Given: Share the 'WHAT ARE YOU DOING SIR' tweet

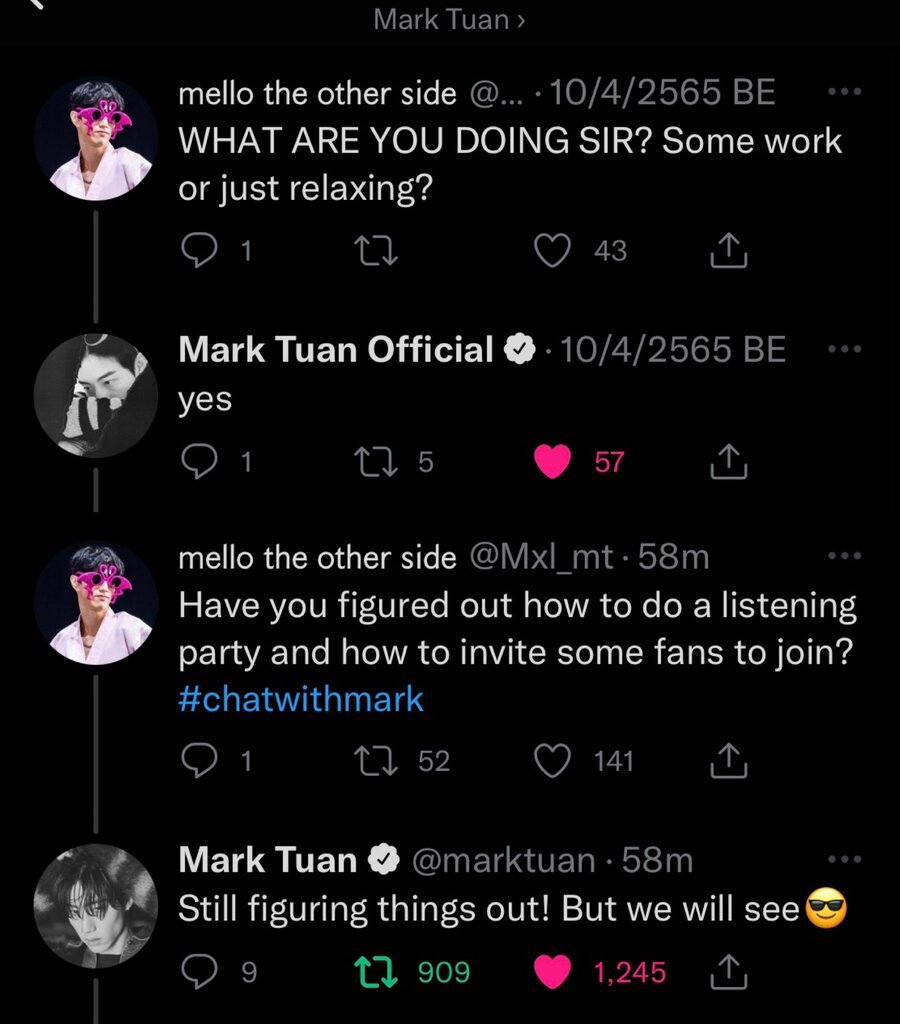Looking at the screenshot, I should tap(729, 251).
